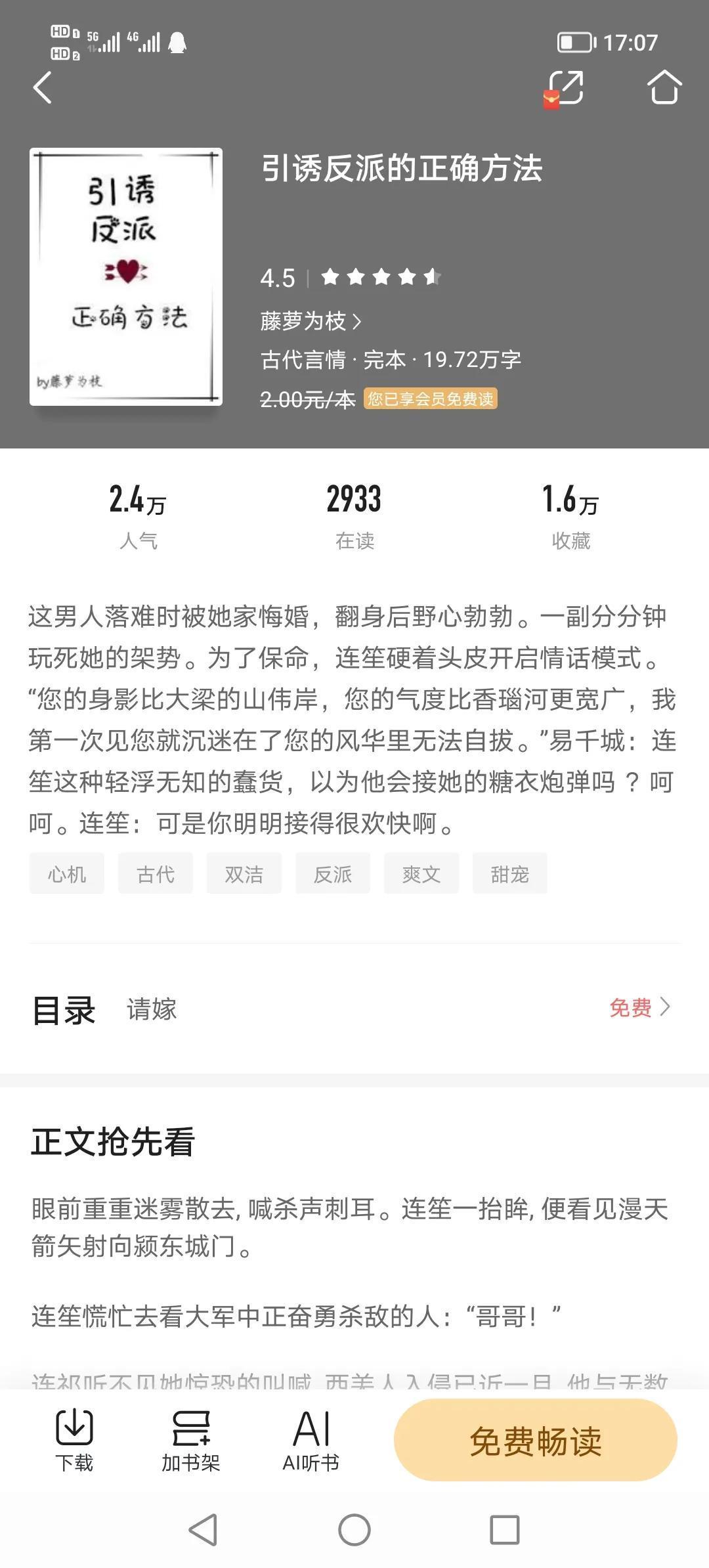Select the 心机 tag

click(66, 874)
